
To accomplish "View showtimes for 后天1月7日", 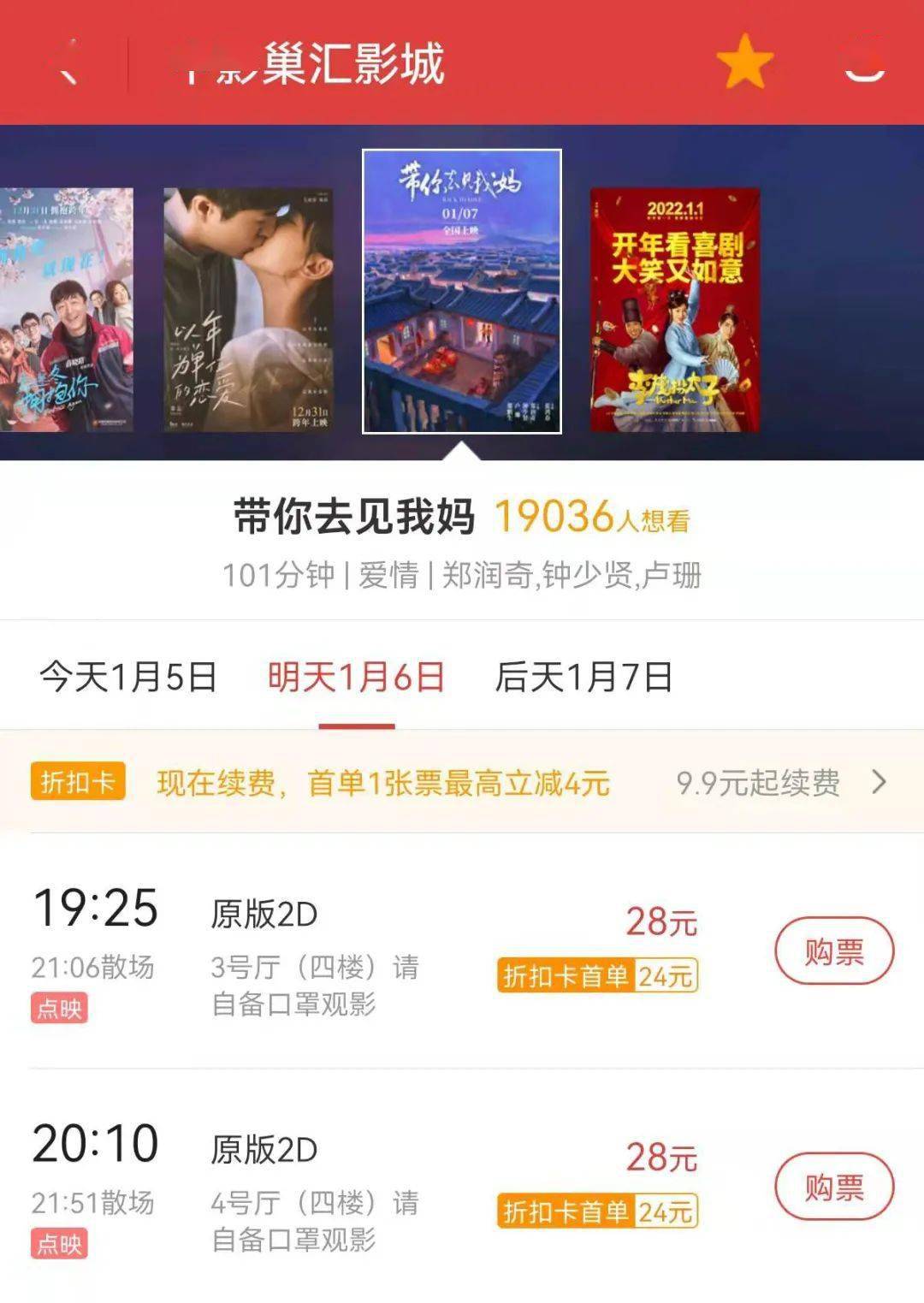I will click(x=583, y=678).
